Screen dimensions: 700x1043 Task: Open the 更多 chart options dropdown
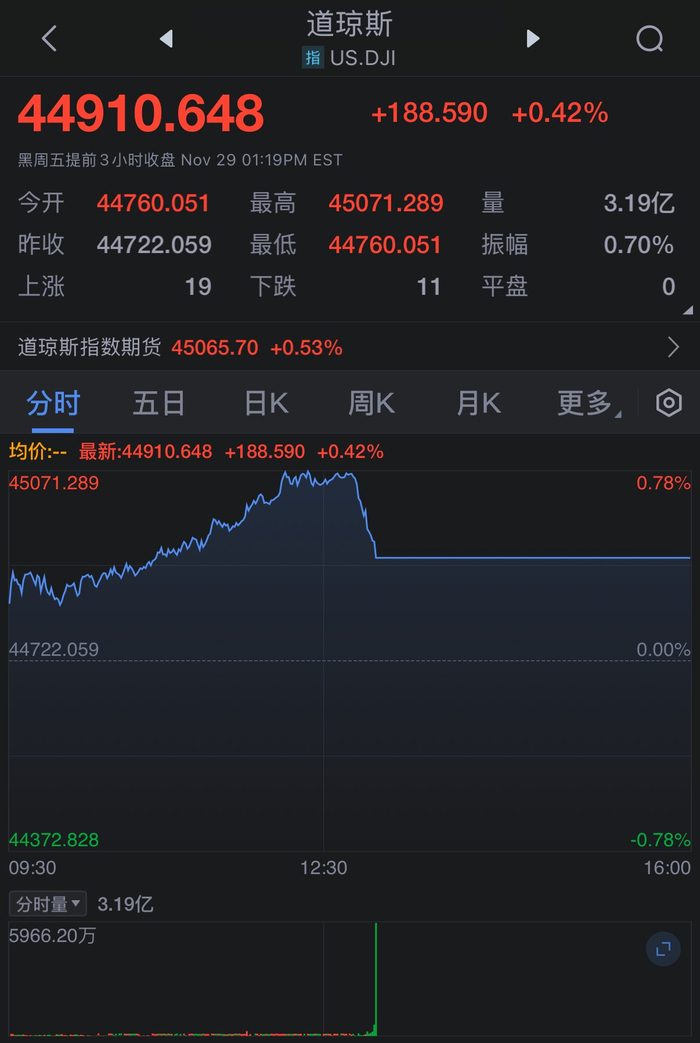click(x=587, y=404)
